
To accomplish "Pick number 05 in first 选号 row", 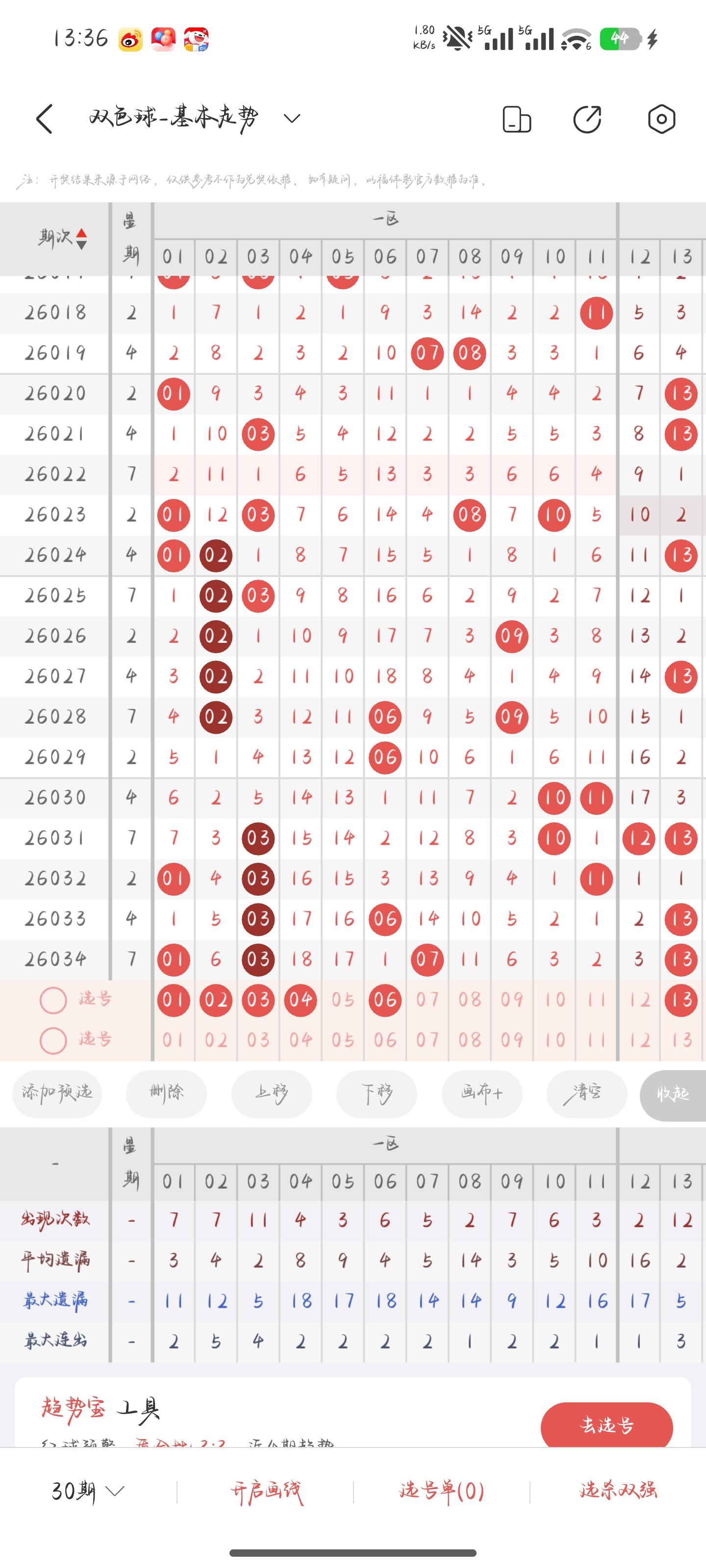I will (343, 1000).
